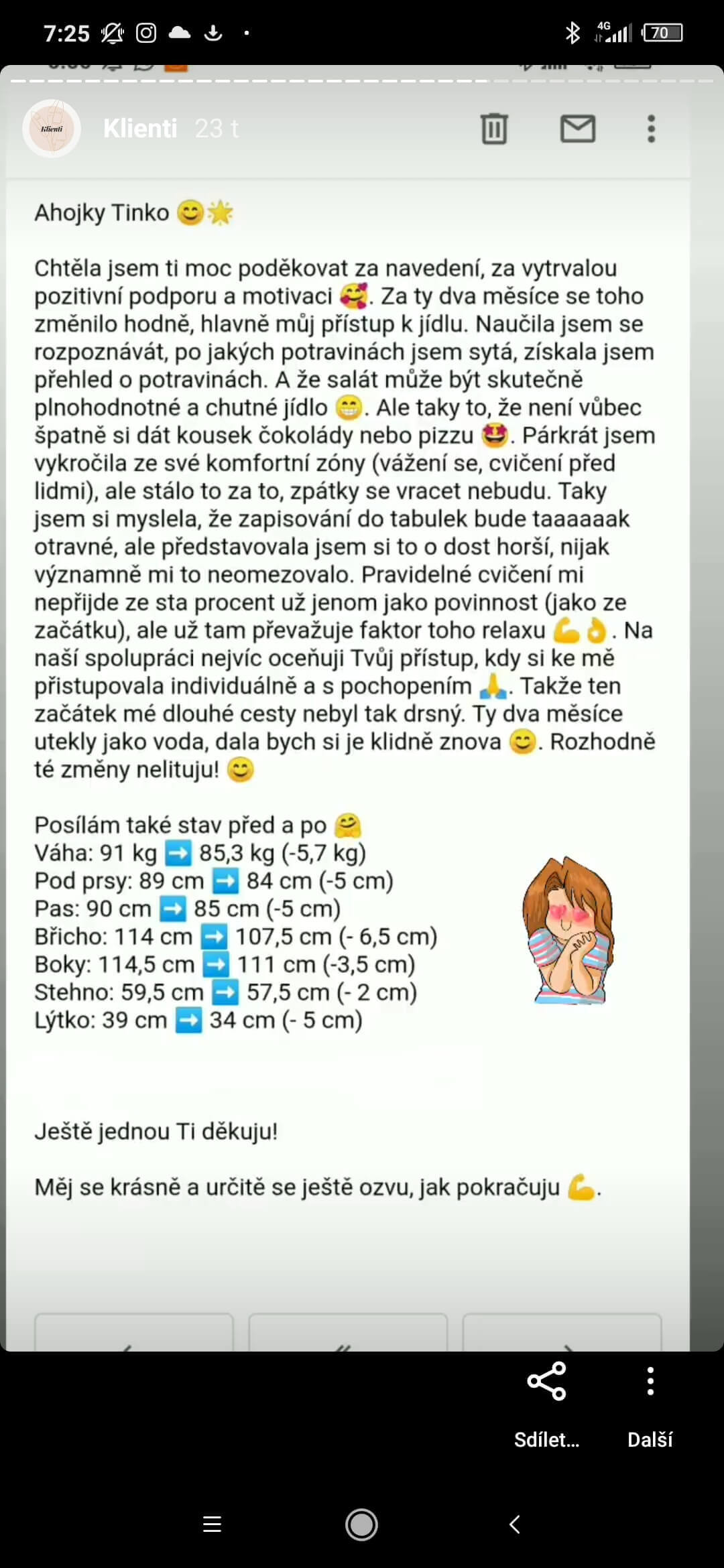
Task: Open the Klienti profile avatar
Action: coord(52,128)
